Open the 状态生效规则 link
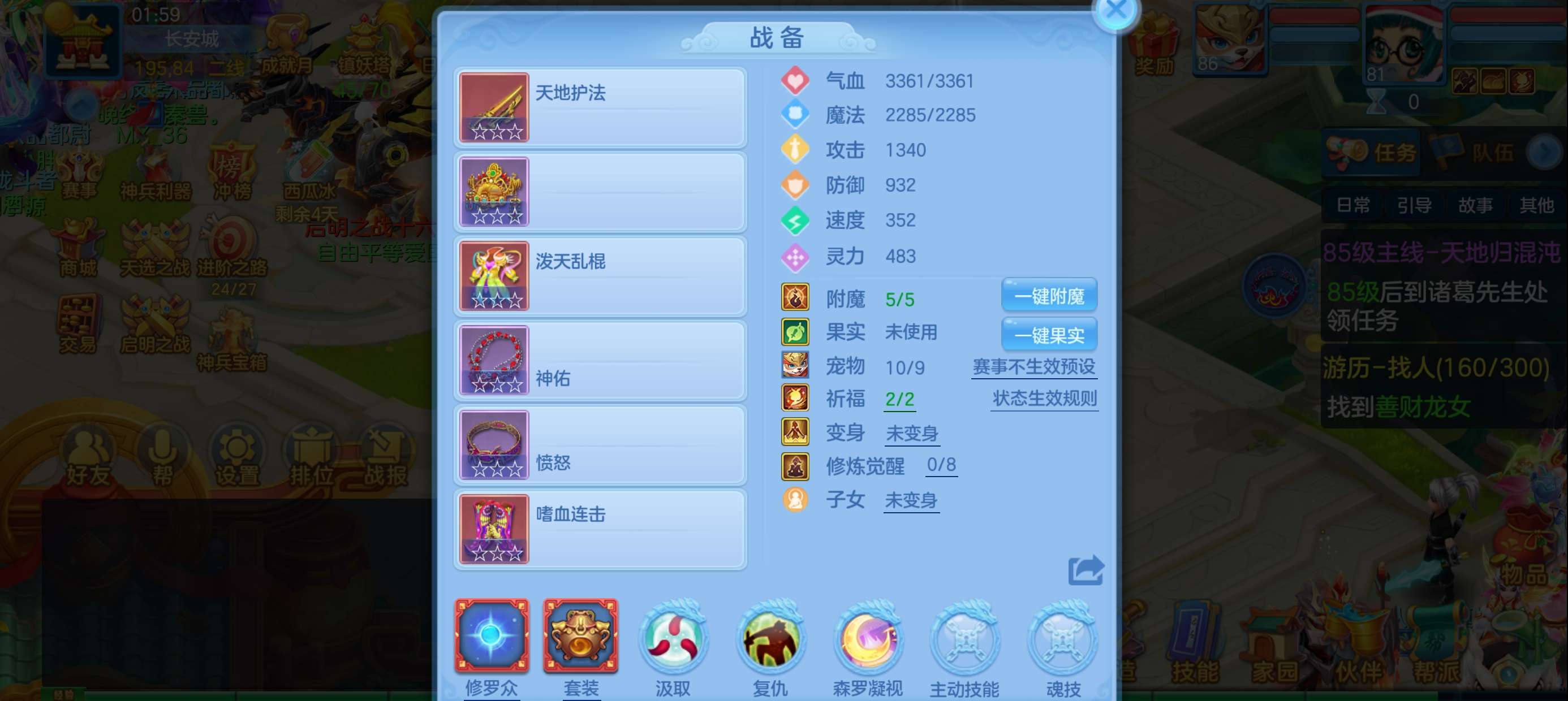 point(1044,399)
